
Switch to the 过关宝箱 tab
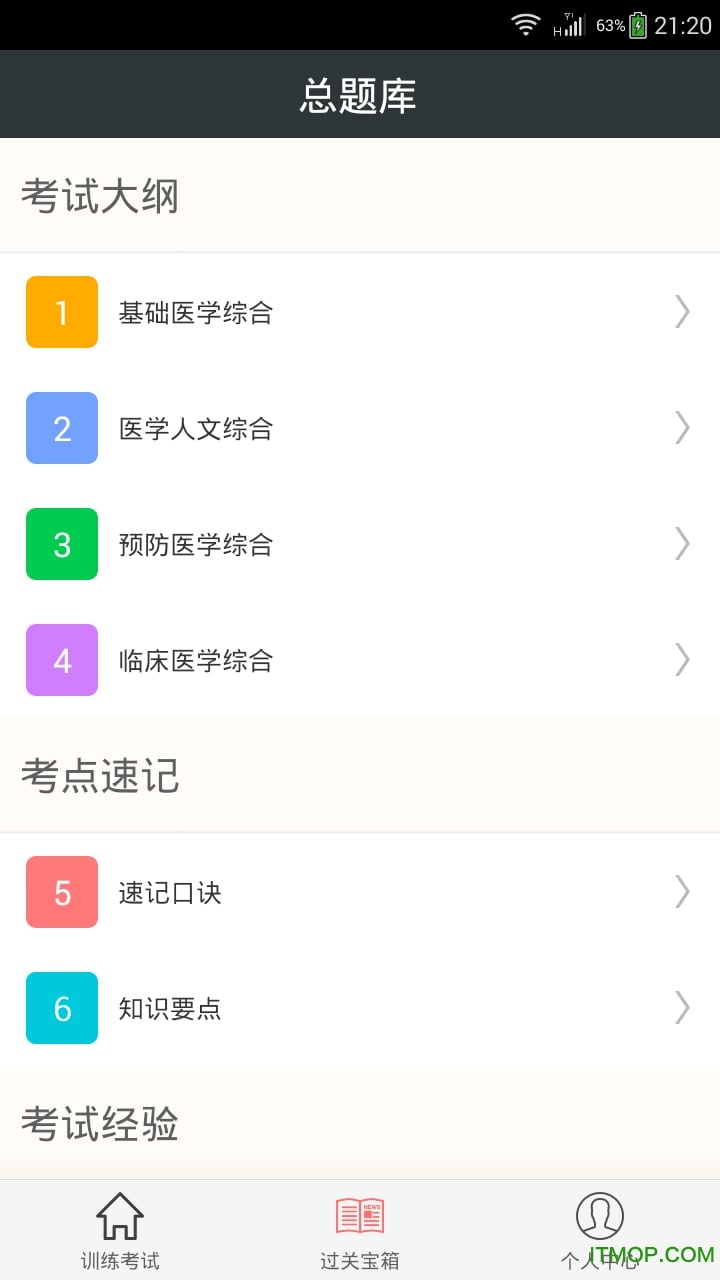pos(359,1230)
